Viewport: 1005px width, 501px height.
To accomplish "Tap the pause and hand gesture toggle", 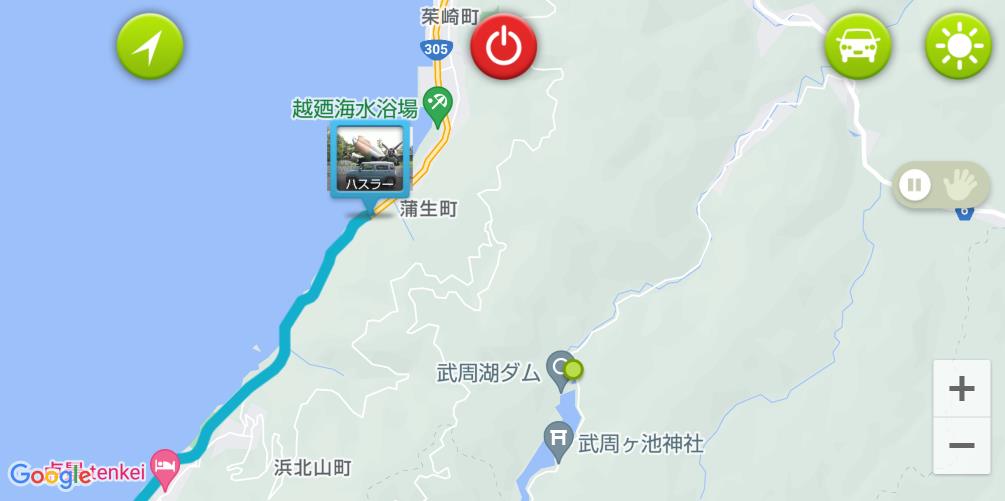I will 939,184.
